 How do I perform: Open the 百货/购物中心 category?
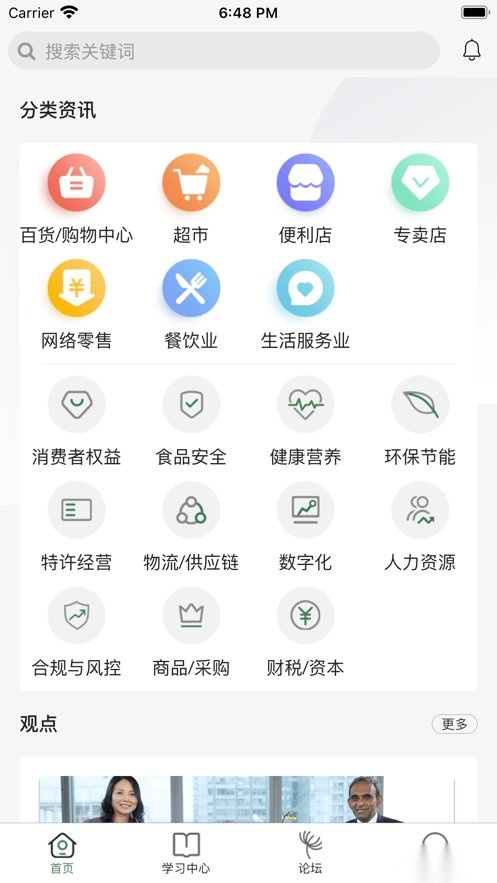(x=77, y=198)
